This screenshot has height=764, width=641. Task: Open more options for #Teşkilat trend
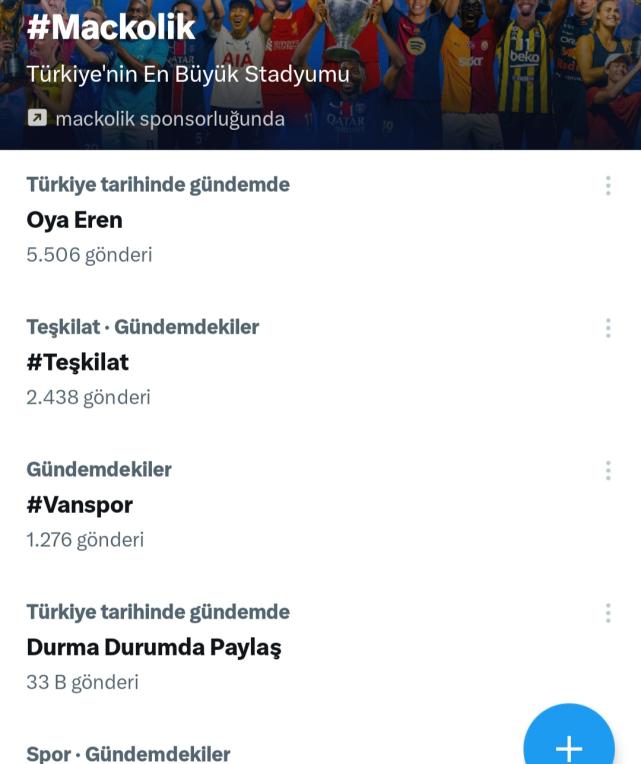pos(608,328)
